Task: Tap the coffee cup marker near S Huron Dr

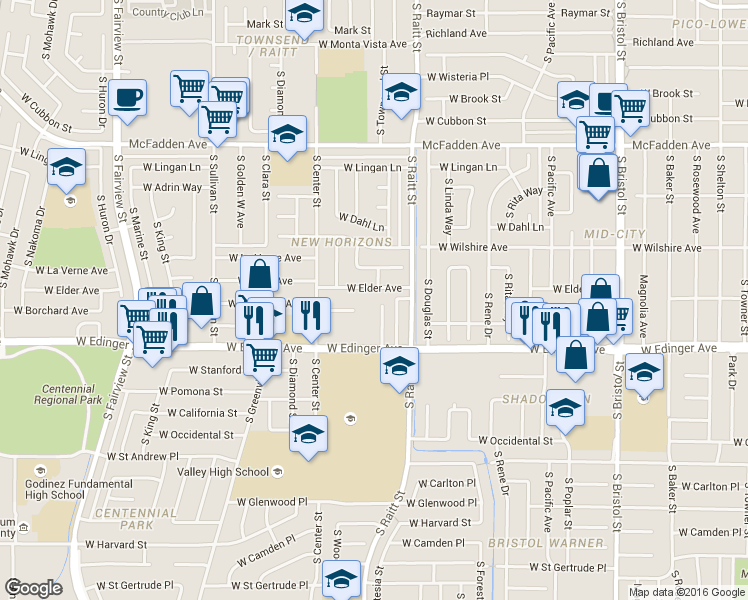Action: point(127,98)
